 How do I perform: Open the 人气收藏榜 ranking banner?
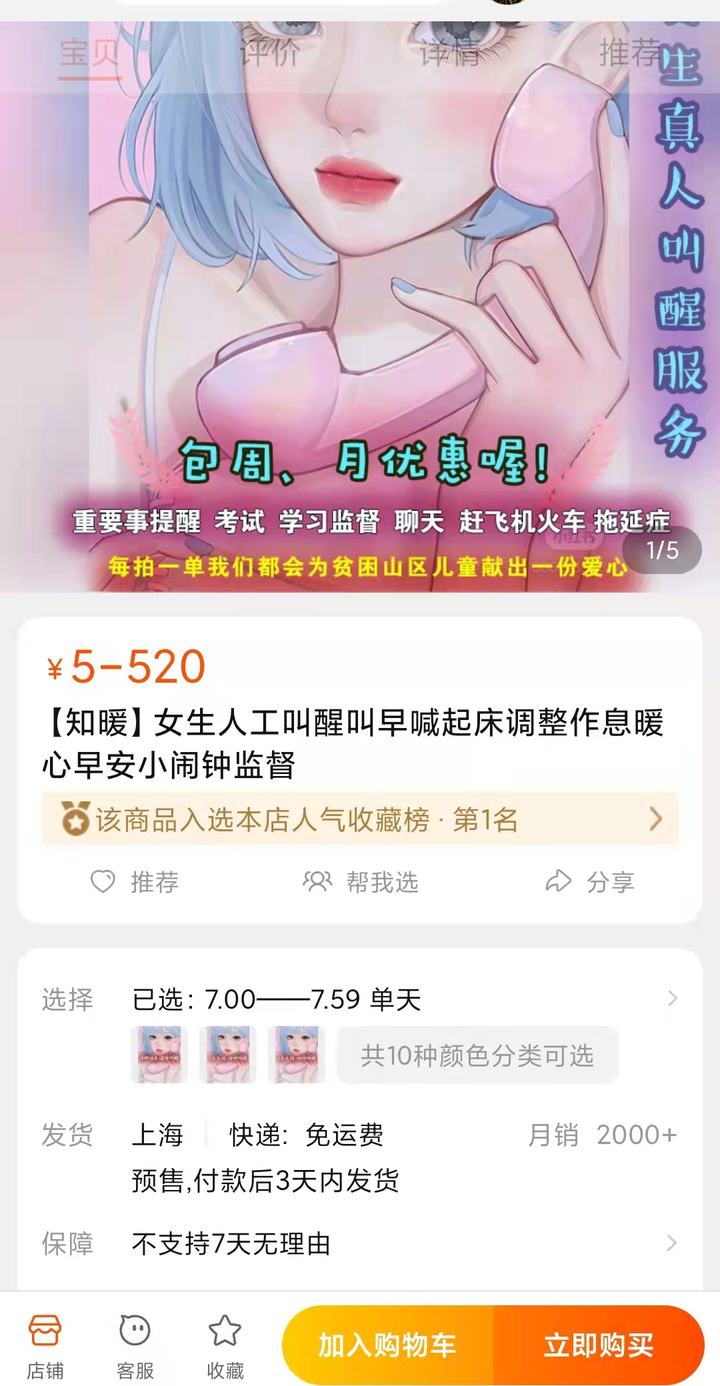(360, 820)
